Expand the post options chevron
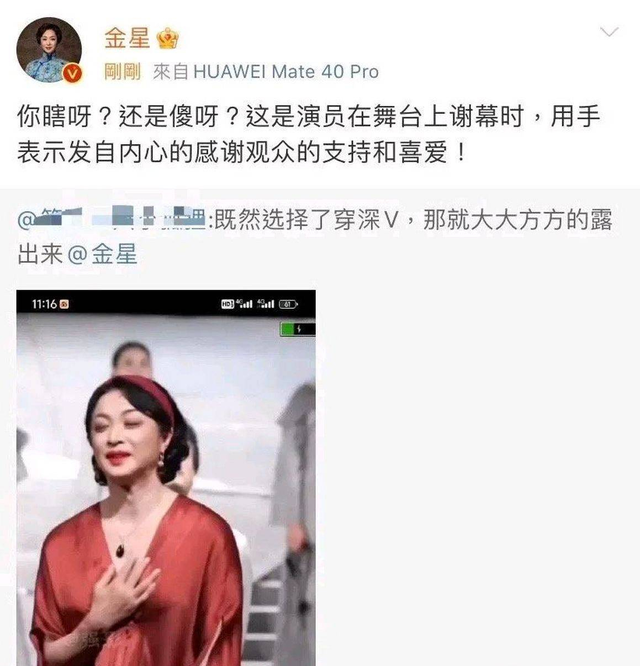This screenshot has height=666, width=640. click(608, 33)
